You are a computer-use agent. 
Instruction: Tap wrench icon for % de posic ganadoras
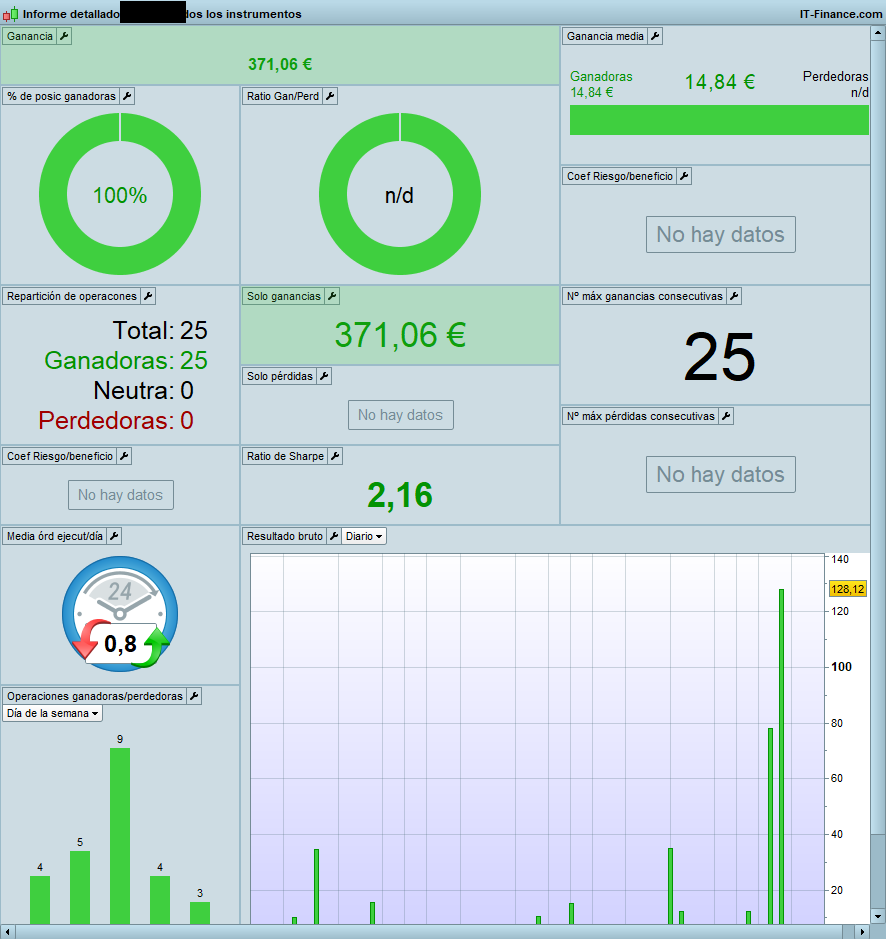click(x=127, y=96)
